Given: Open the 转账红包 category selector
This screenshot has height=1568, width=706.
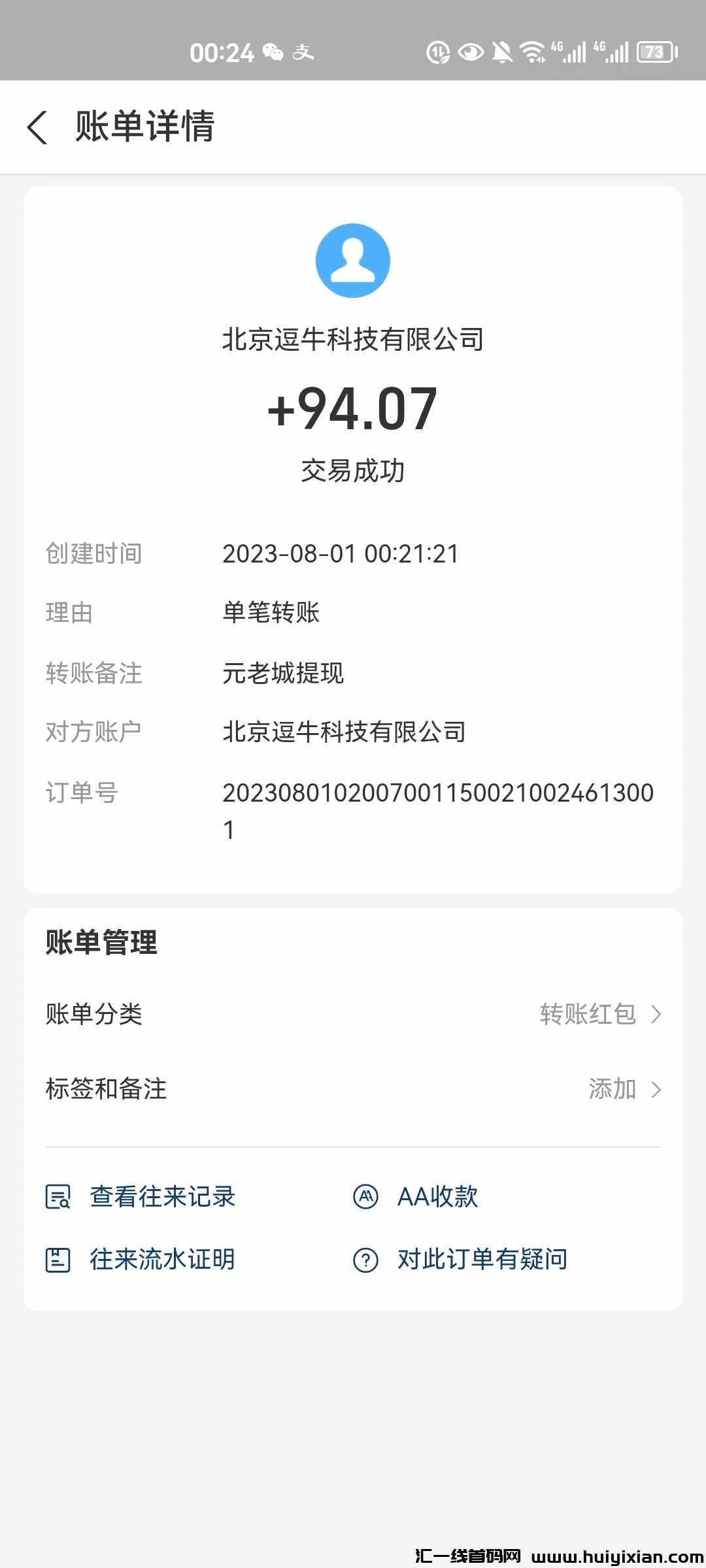Looking at the screenshot, I should pos(588,1014).
